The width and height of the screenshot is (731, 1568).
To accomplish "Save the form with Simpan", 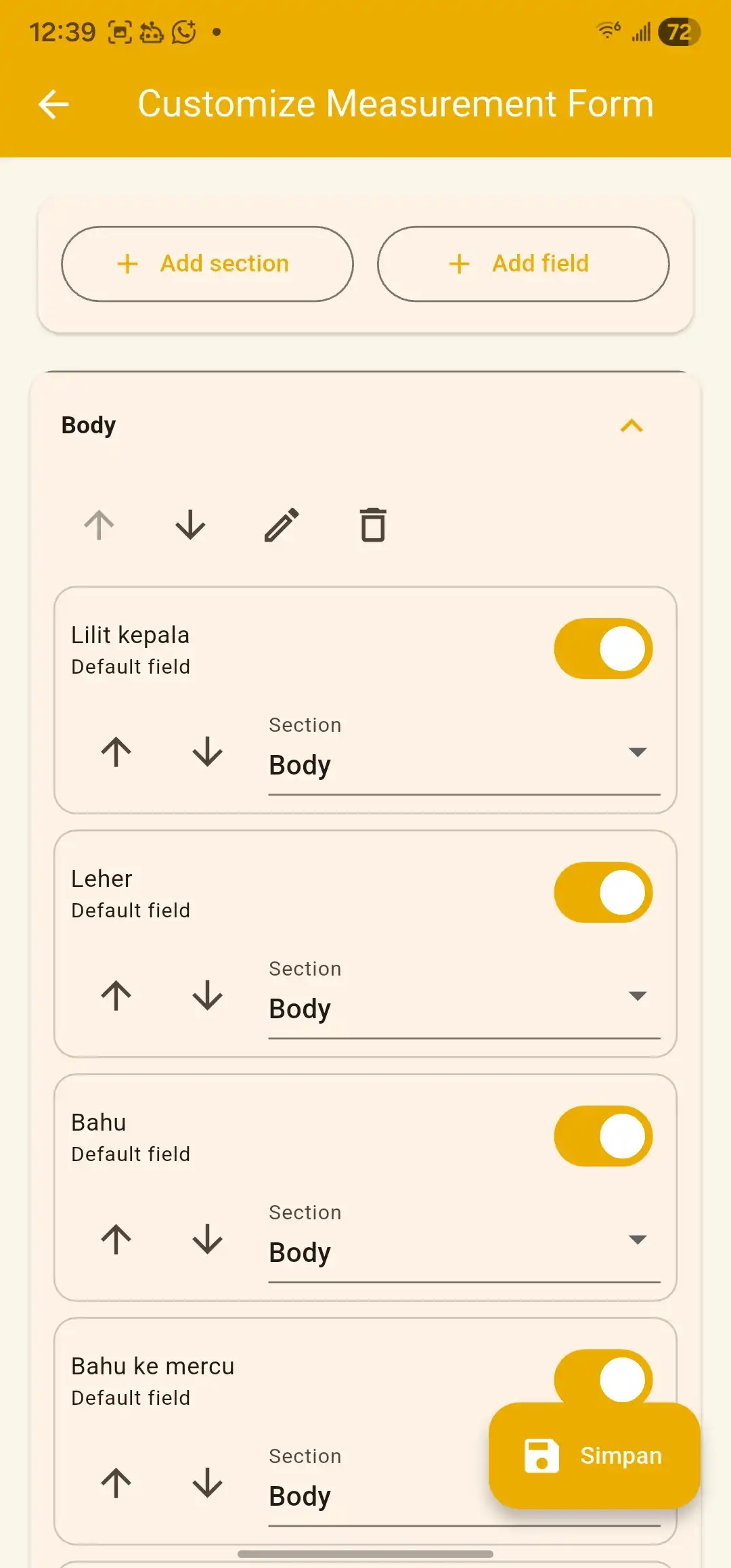I will pos(594,1456).
